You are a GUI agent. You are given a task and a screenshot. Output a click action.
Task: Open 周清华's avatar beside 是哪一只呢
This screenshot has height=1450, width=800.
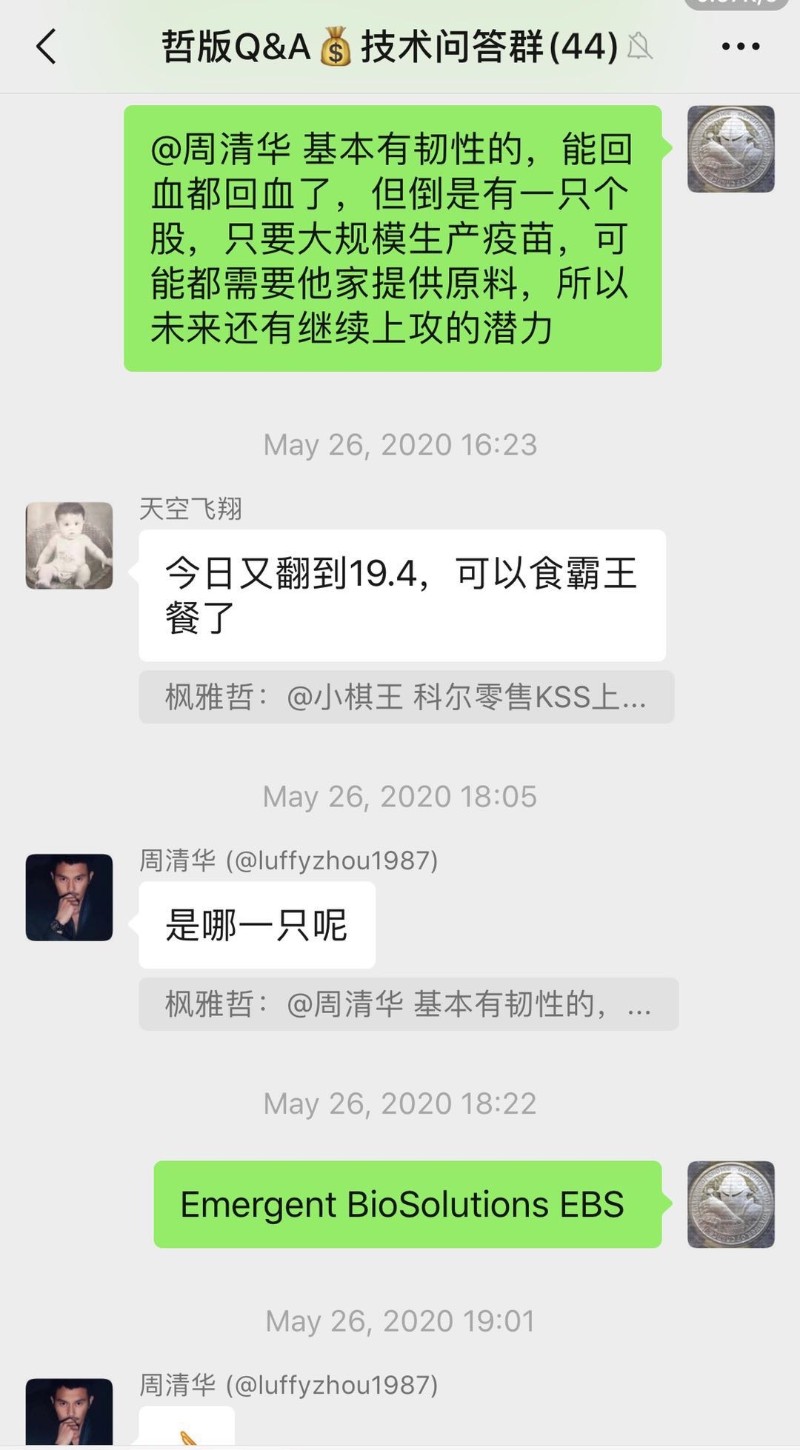(69, 897)
